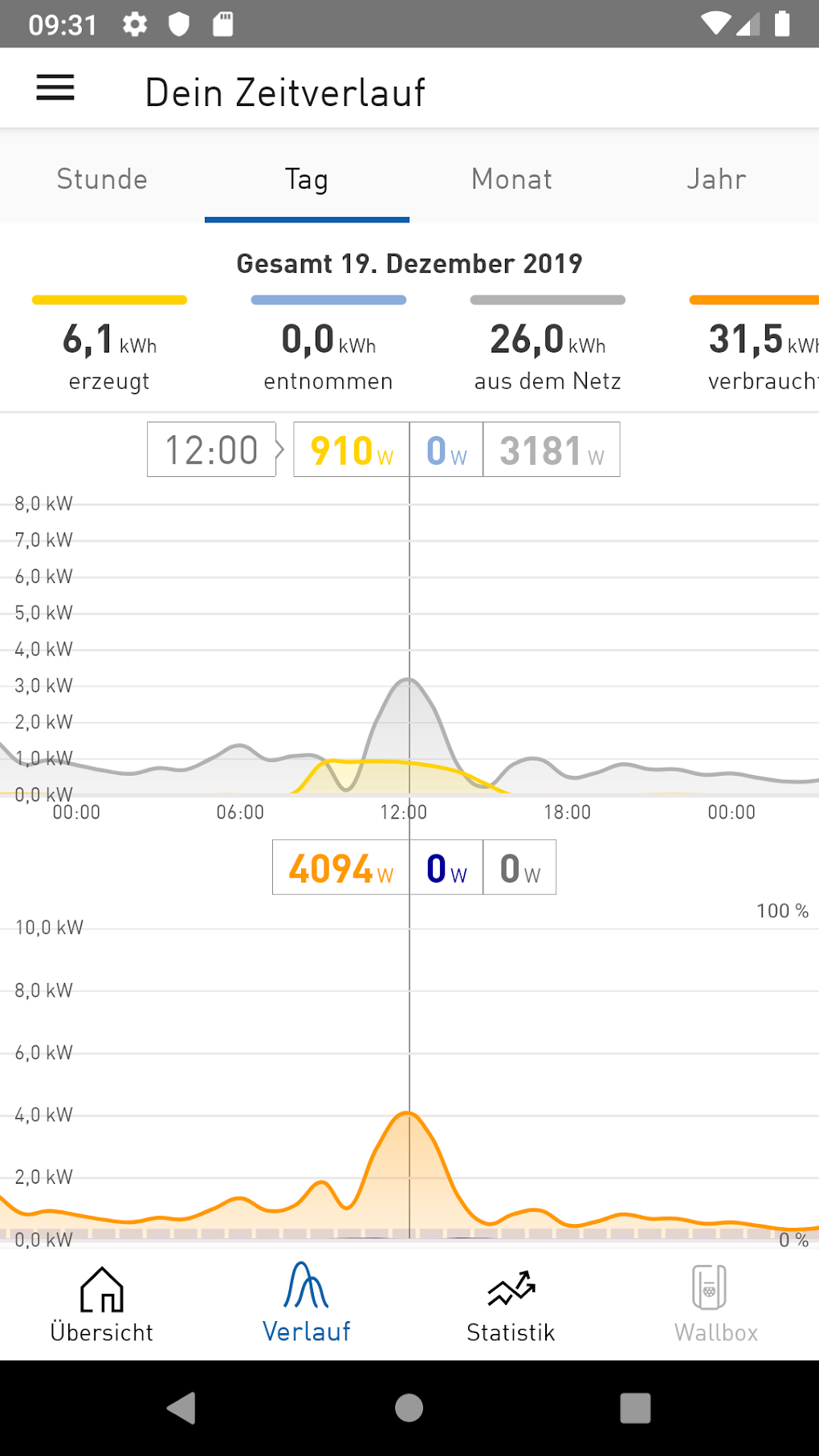Select the Tag tab
Image resolution: width=819 pixels, height=1456 pixels.
[x=307, y=179]
